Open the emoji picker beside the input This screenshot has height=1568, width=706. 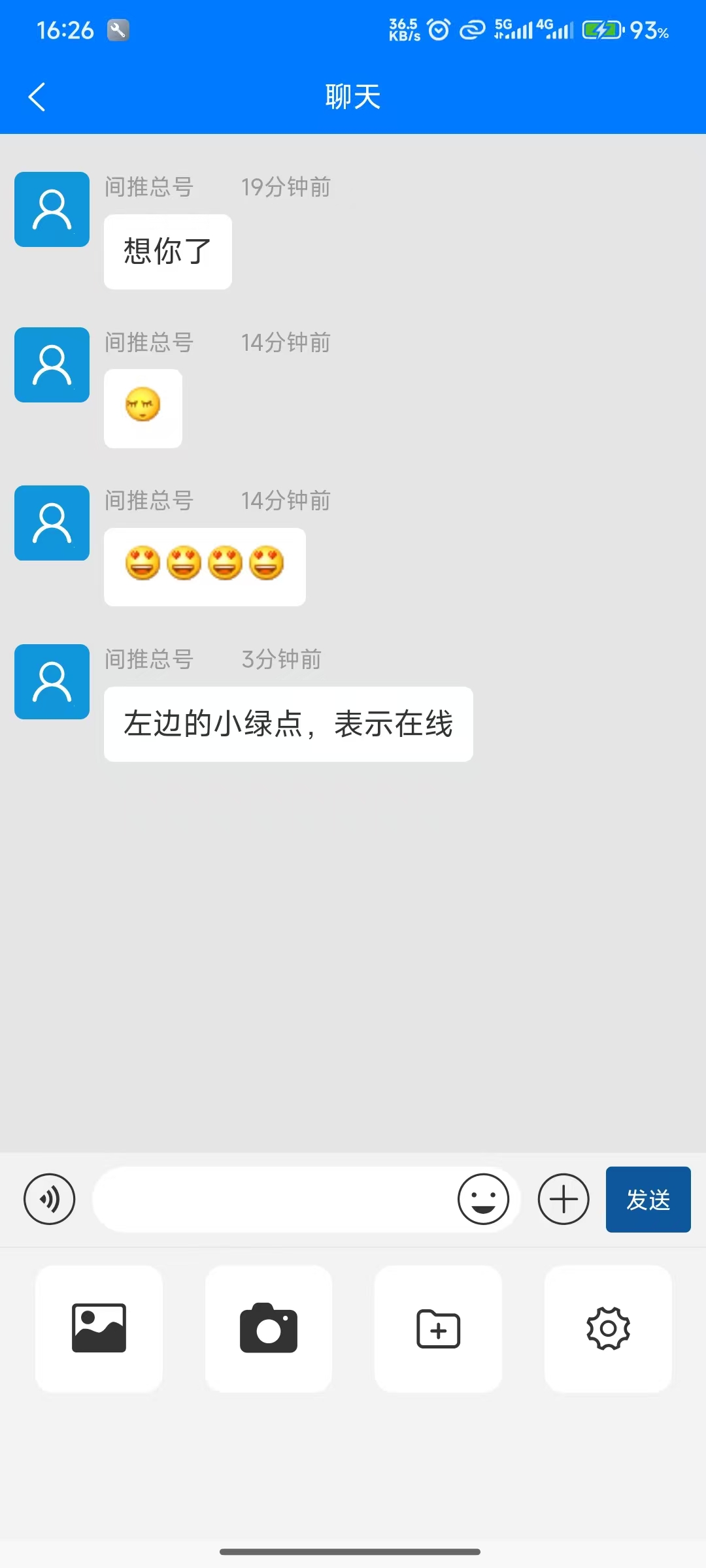tap(484, 1199)
